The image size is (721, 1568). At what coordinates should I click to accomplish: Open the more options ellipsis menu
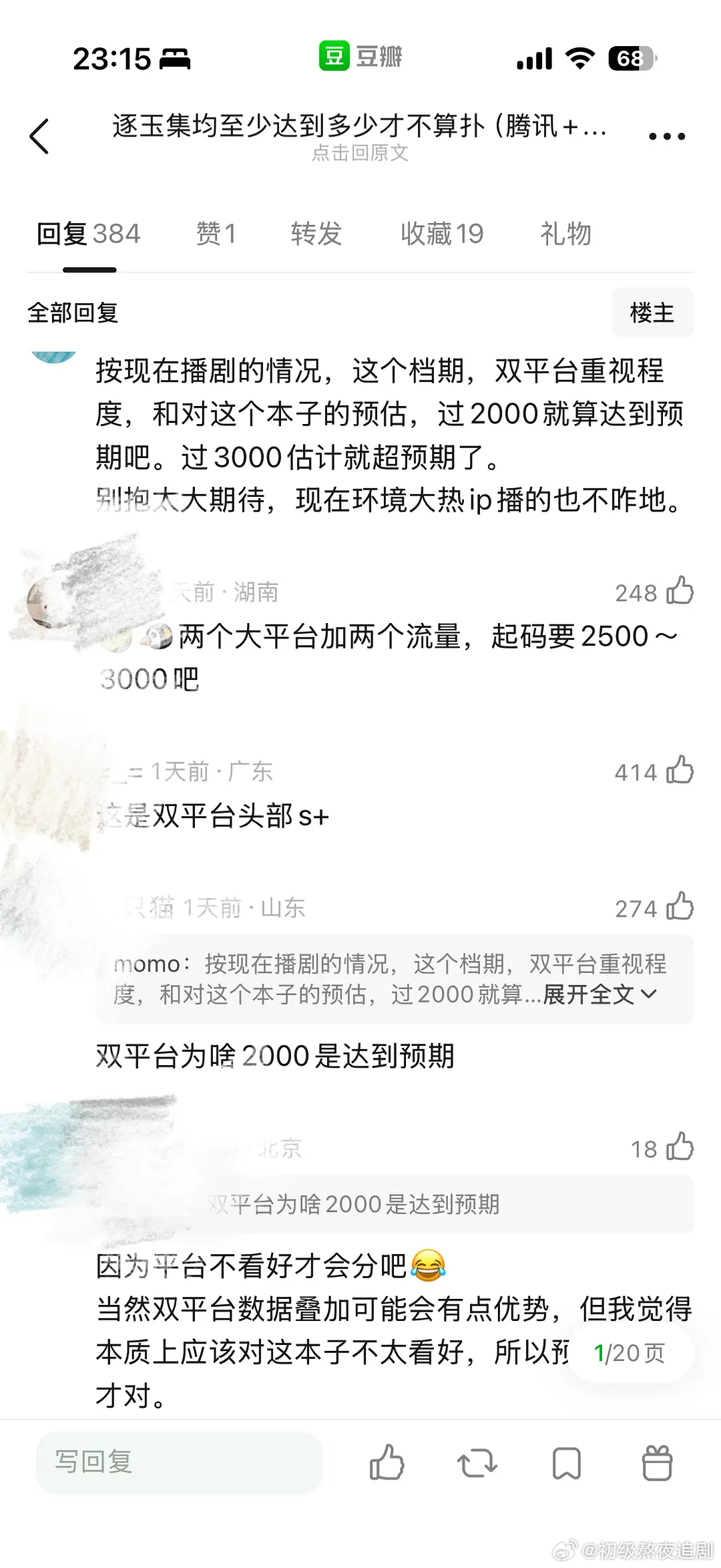666,134
